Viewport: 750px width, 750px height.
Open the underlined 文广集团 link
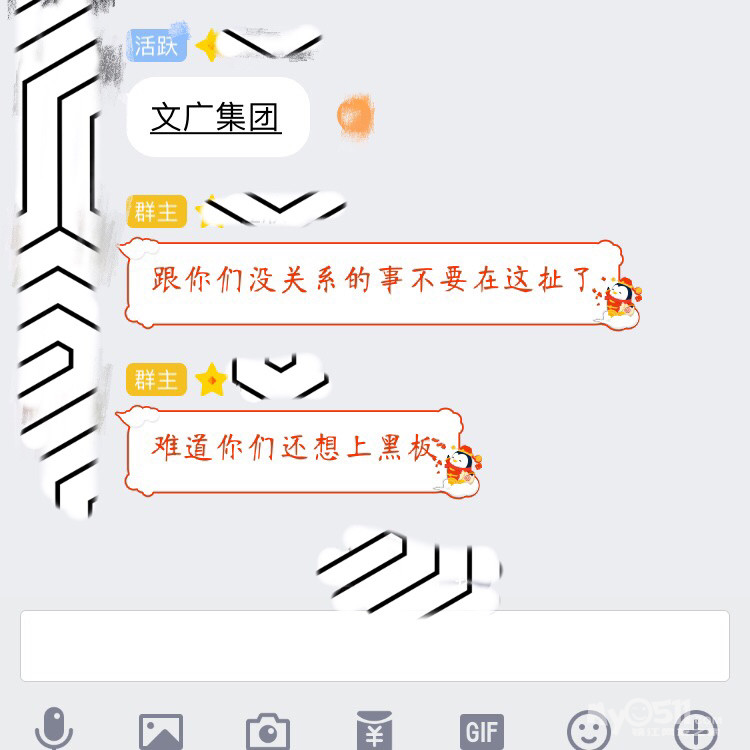tap(216, 118)
